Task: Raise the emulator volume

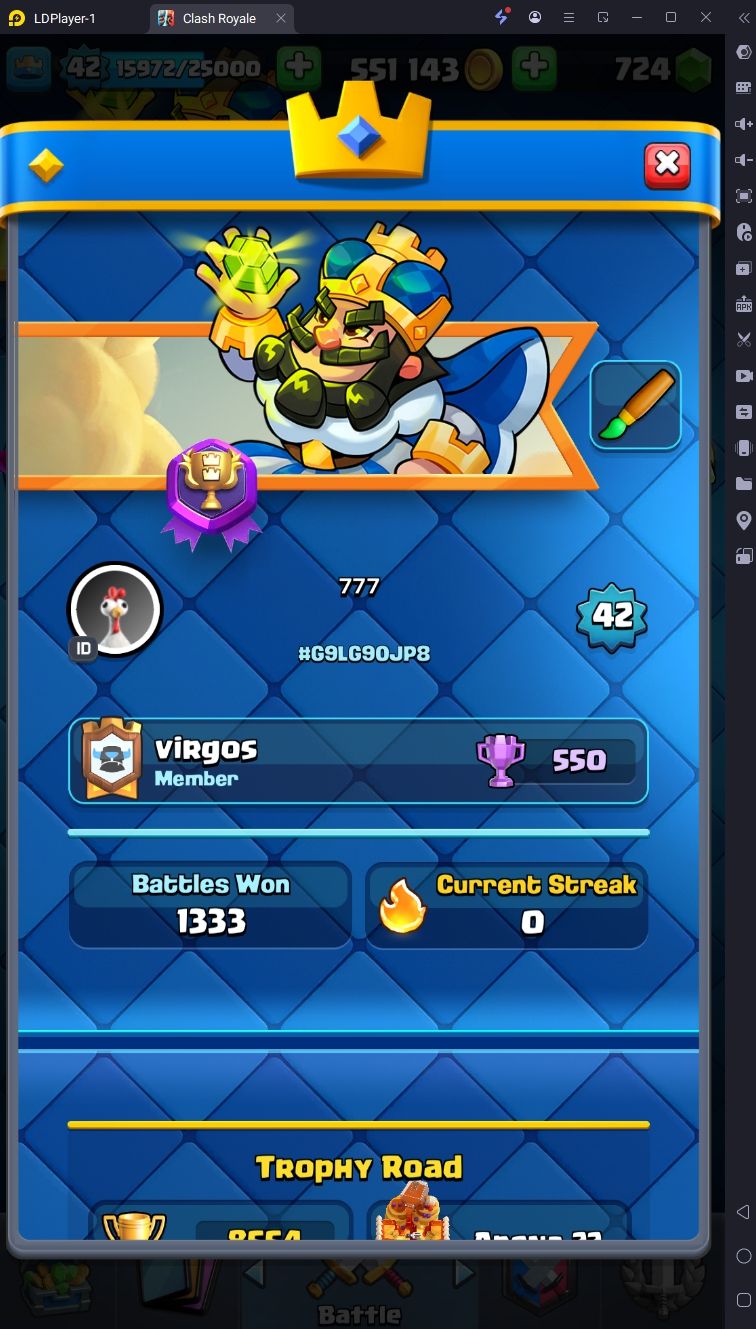Action: (x=743, y=124)
